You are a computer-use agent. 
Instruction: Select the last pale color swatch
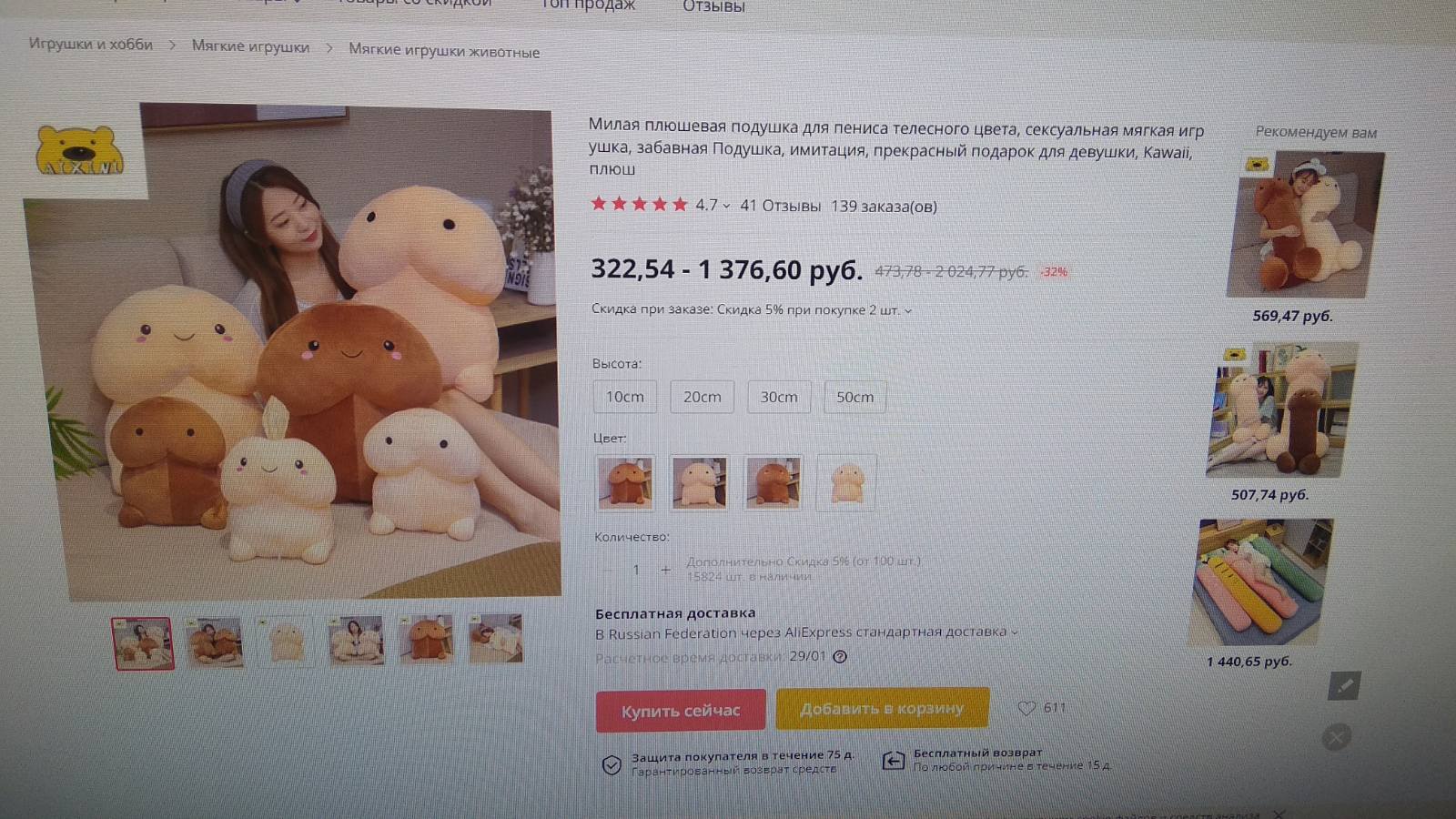pos(846,483)
